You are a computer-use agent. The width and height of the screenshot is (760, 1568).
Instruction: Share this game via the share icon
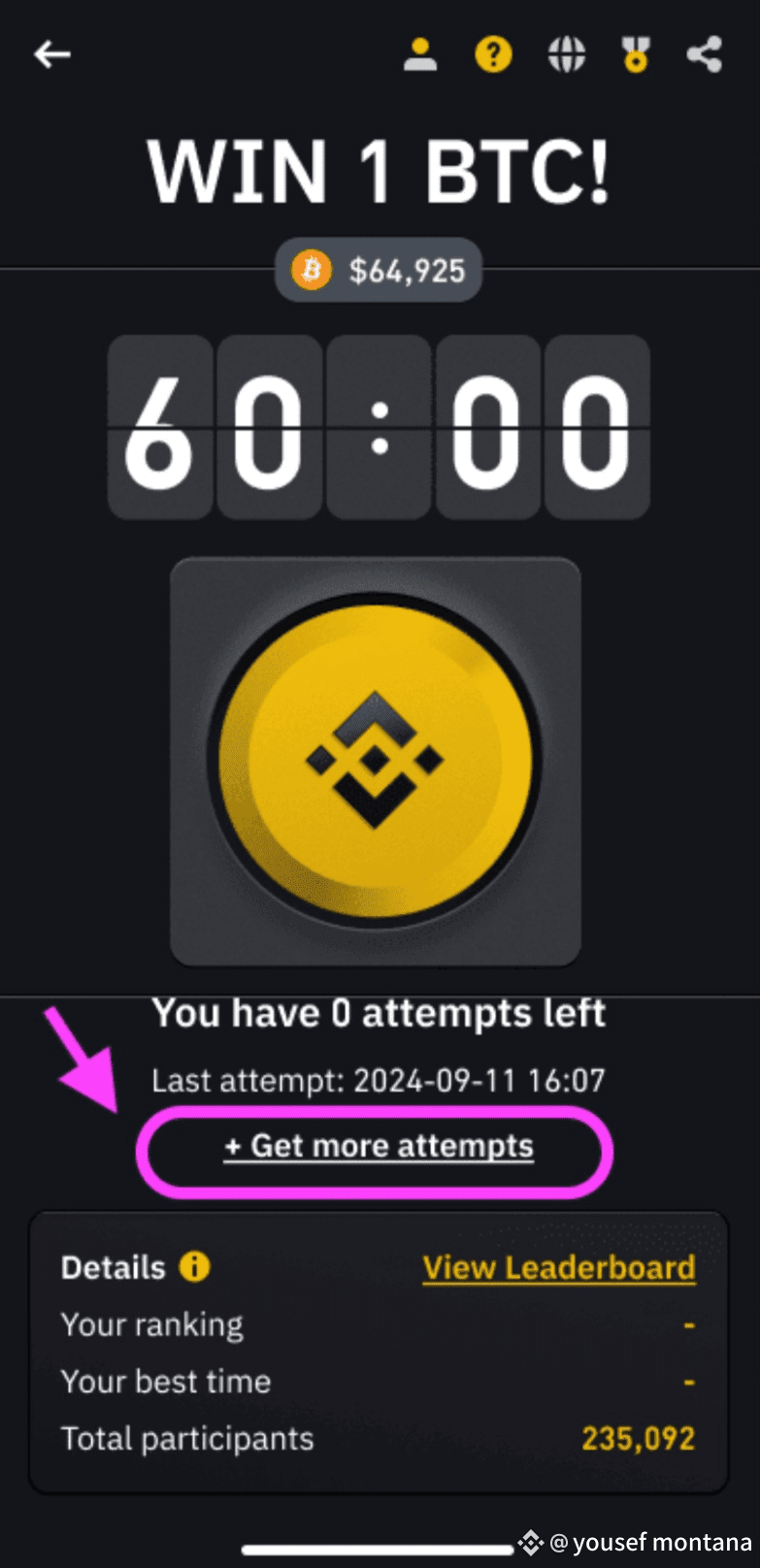coord(706,54)
